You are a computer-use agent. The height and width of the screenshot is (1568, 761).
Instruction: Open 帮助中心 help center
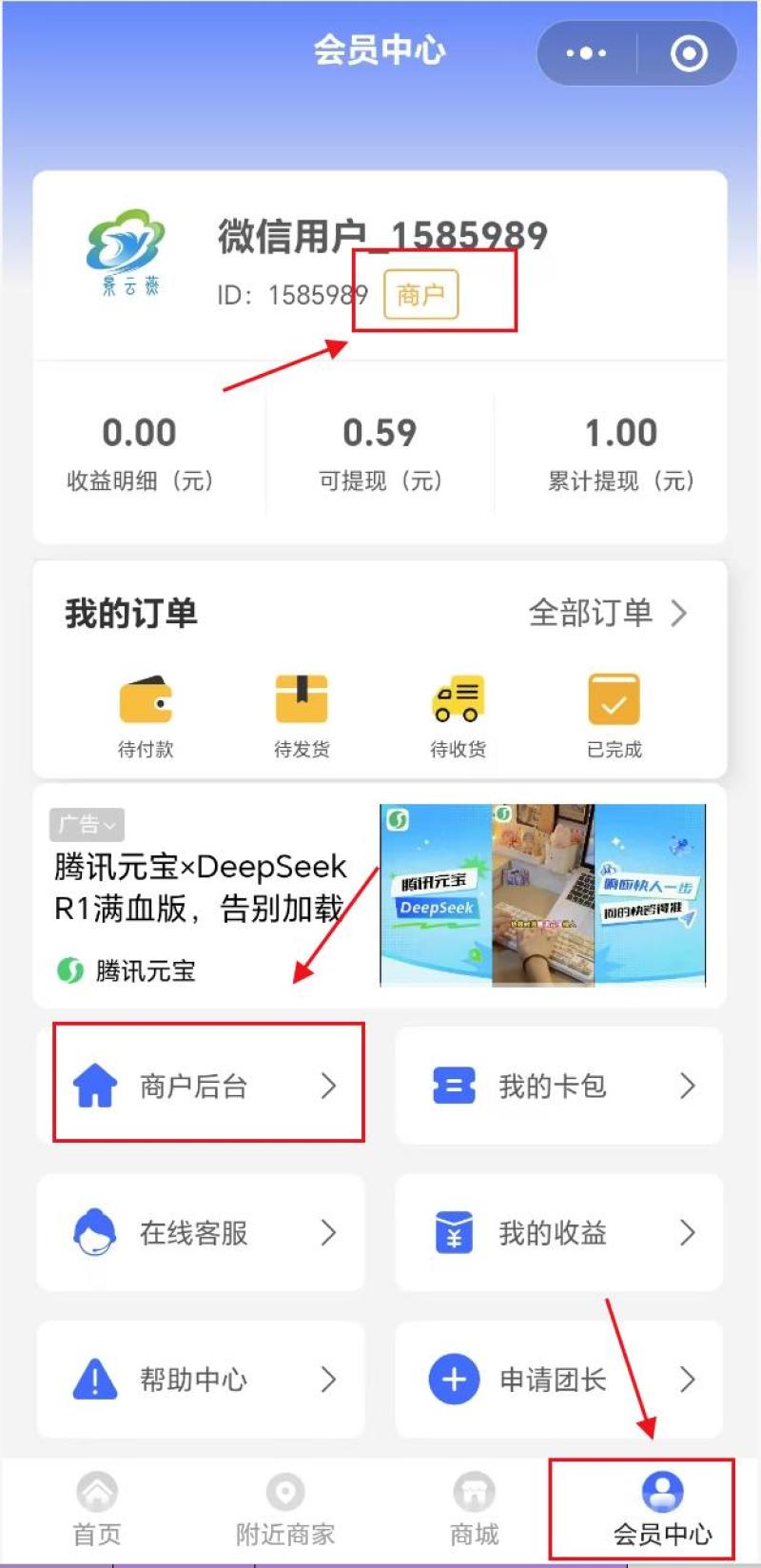pyautogui.click(x=202, y=1380)
